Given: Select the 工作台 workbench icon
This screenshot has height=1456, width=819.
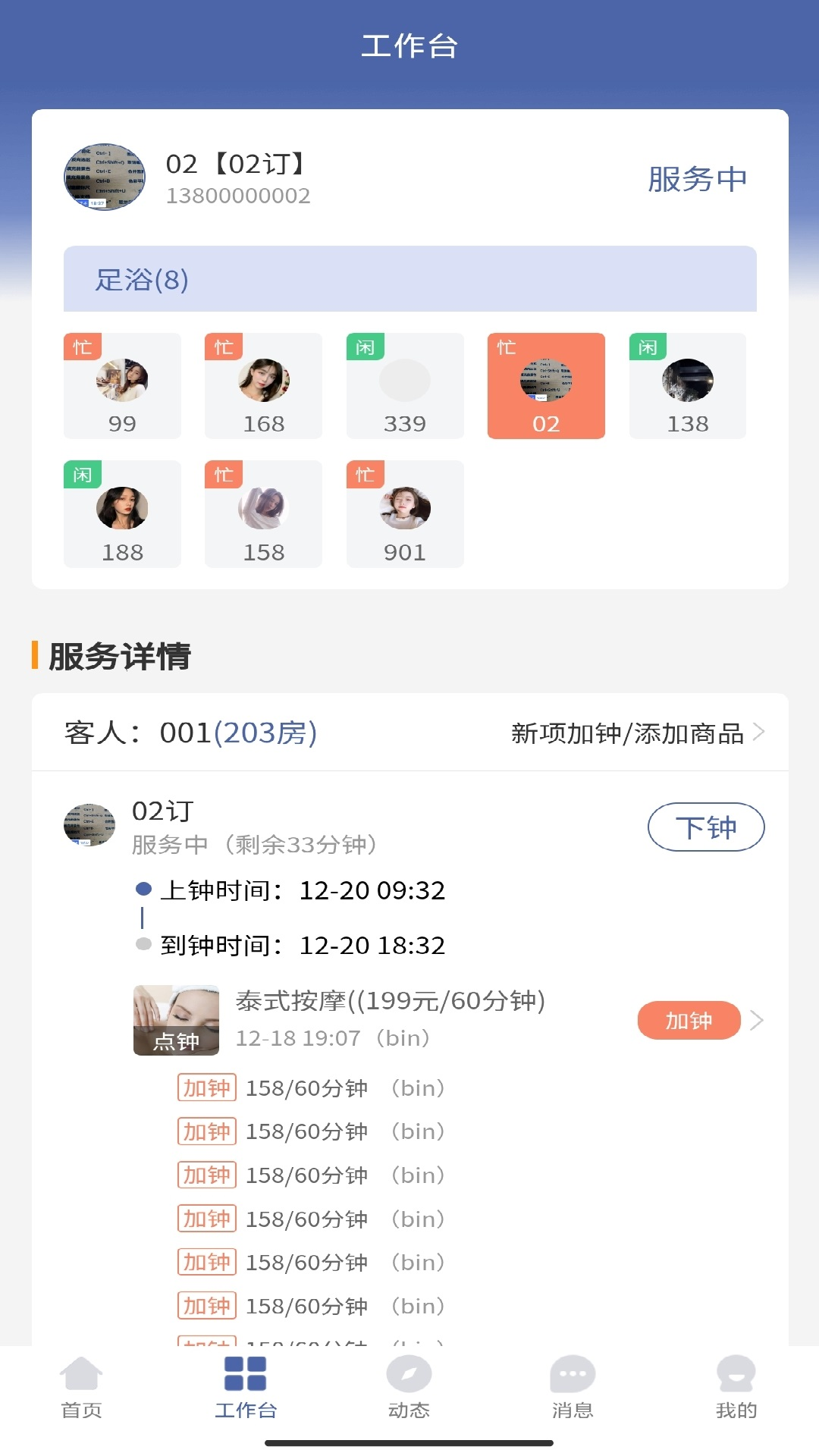Looking at the screenshot, I should (245, 1385).
